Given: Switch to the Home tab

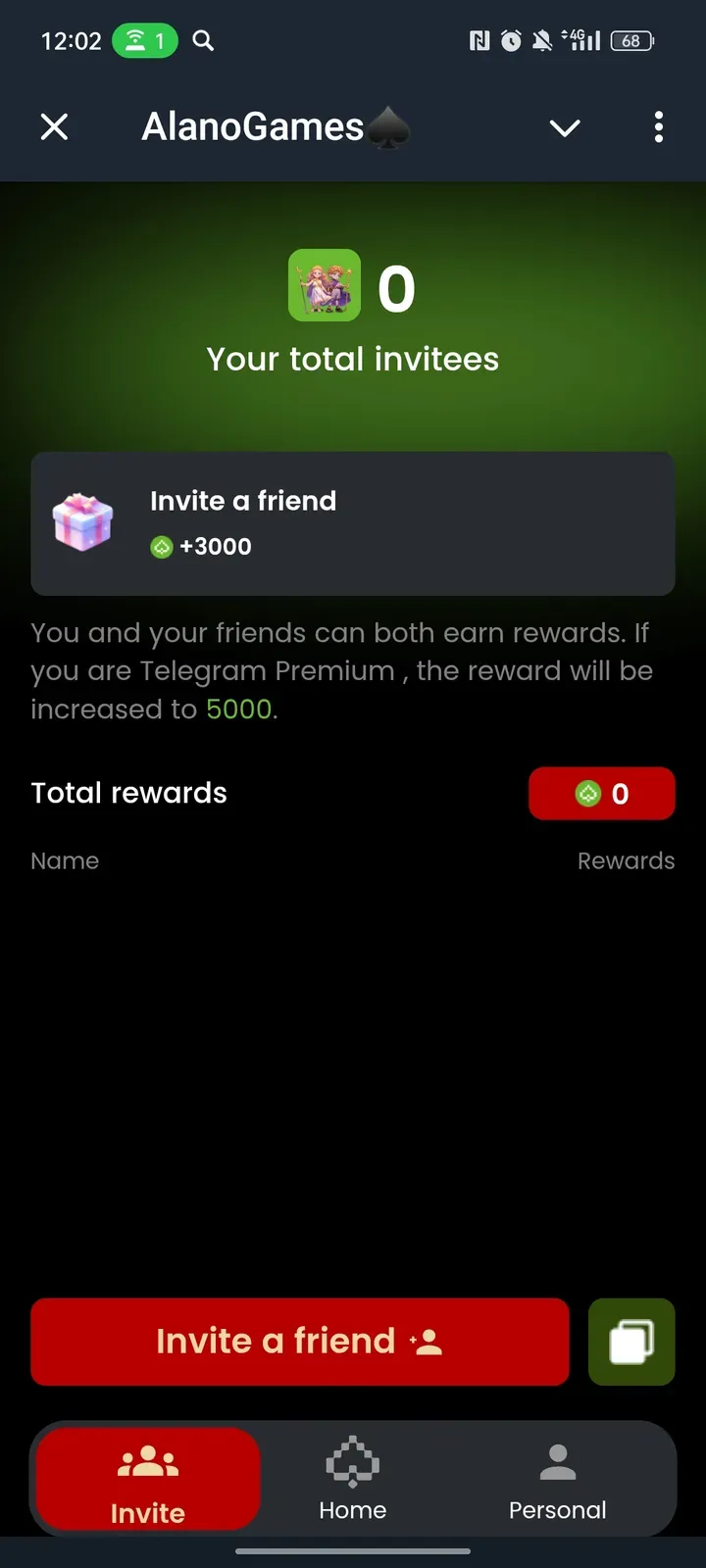Looking at the screenshot, I should pyautogui.click(x=353, y=1480).
